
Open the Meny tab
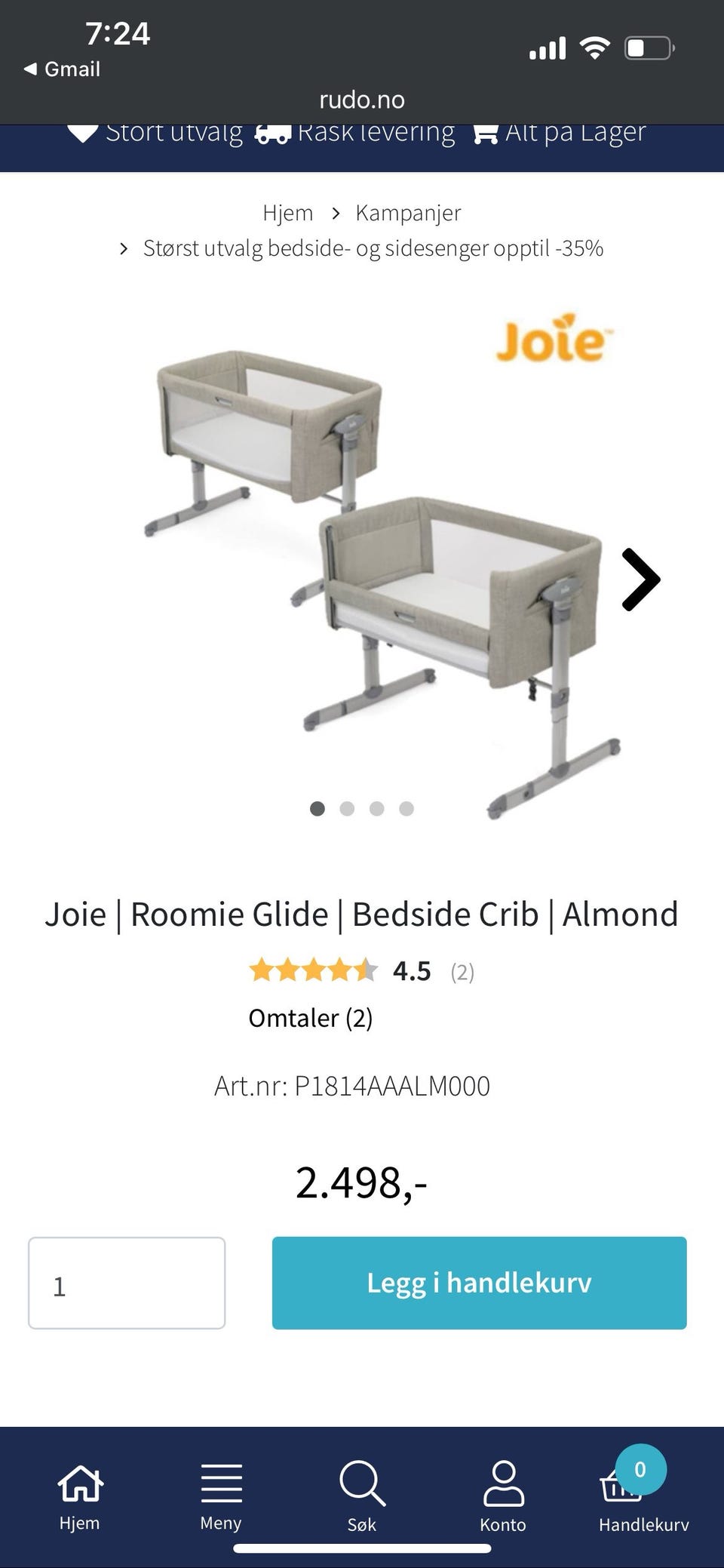(221, 1497)
